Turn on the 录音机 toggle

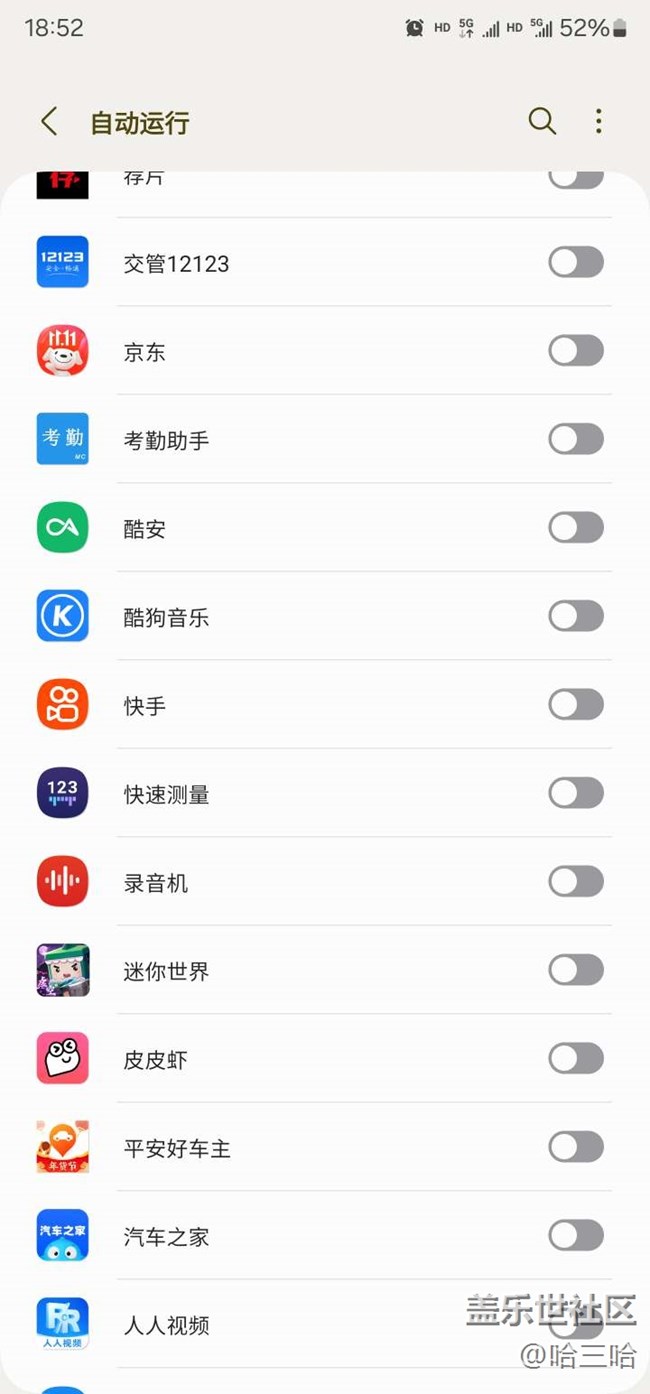(x=576, y=882)
